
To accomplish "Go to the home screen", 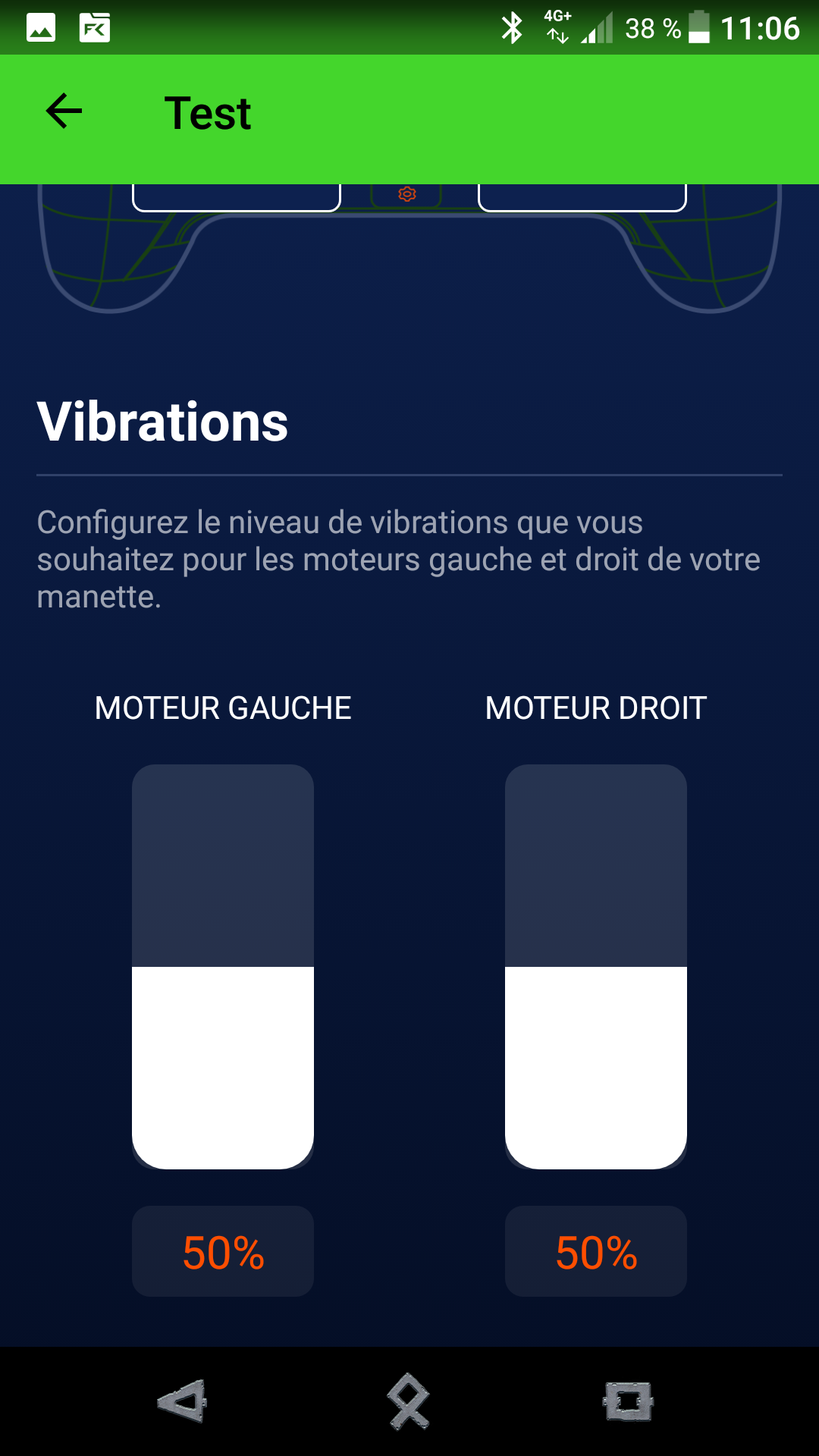I will (x=409, y=1401).
